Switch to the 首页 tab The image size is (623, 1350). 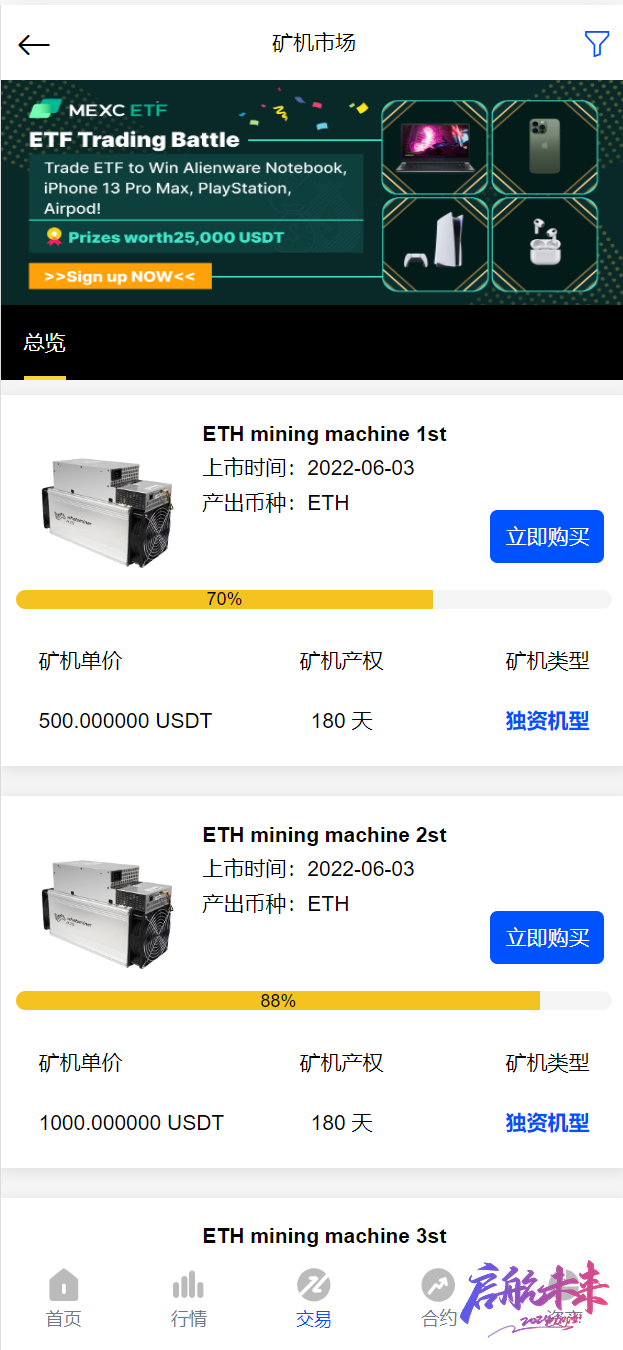[63, 1299]
